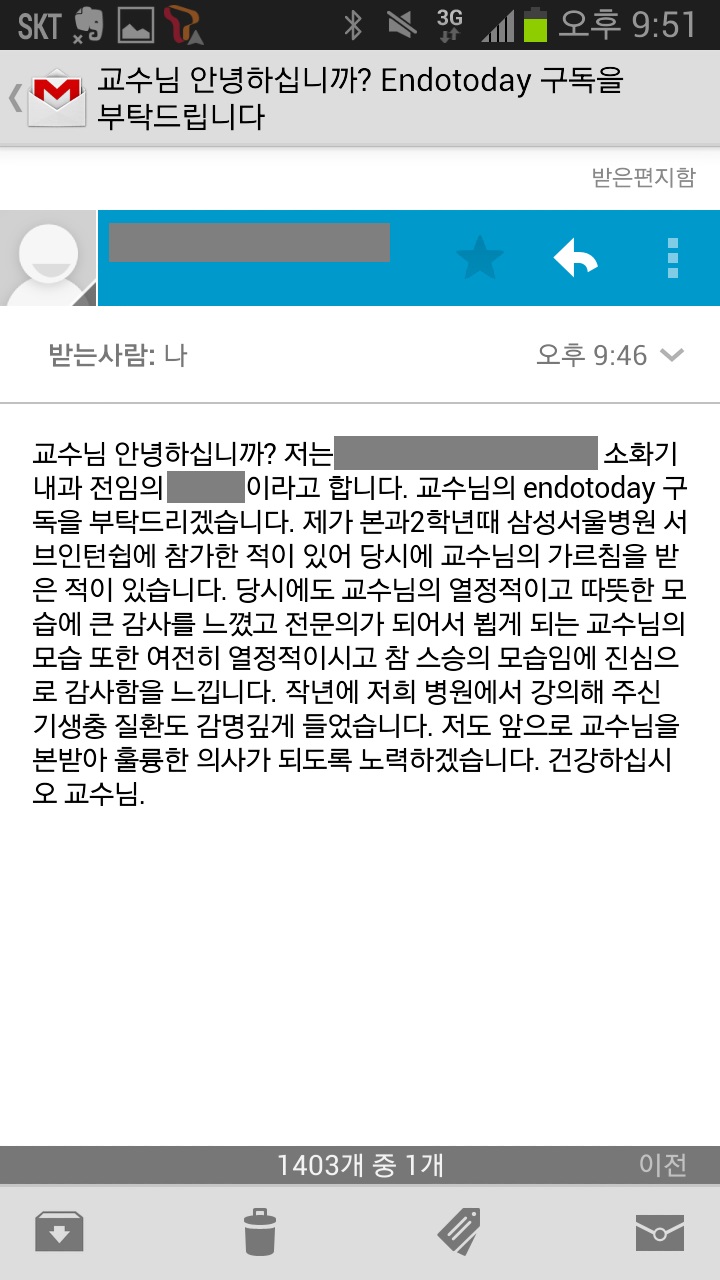This screenshot has height=1280, width=720.
Task: Delete this email
Action: (x=260, y=1232)
